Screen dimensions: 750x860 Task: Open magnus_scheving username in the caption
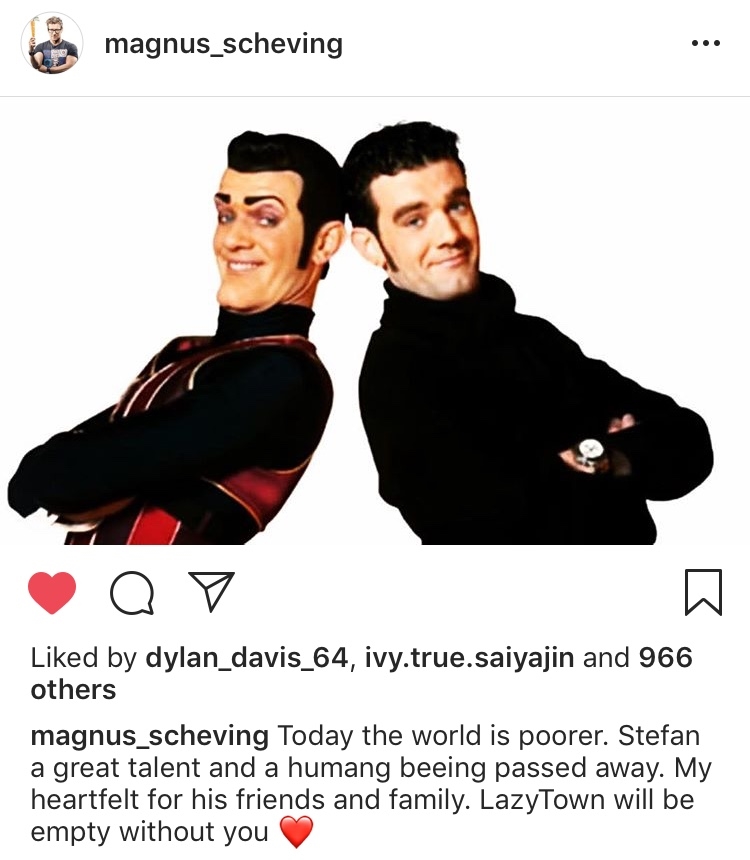tap(150, 737)
